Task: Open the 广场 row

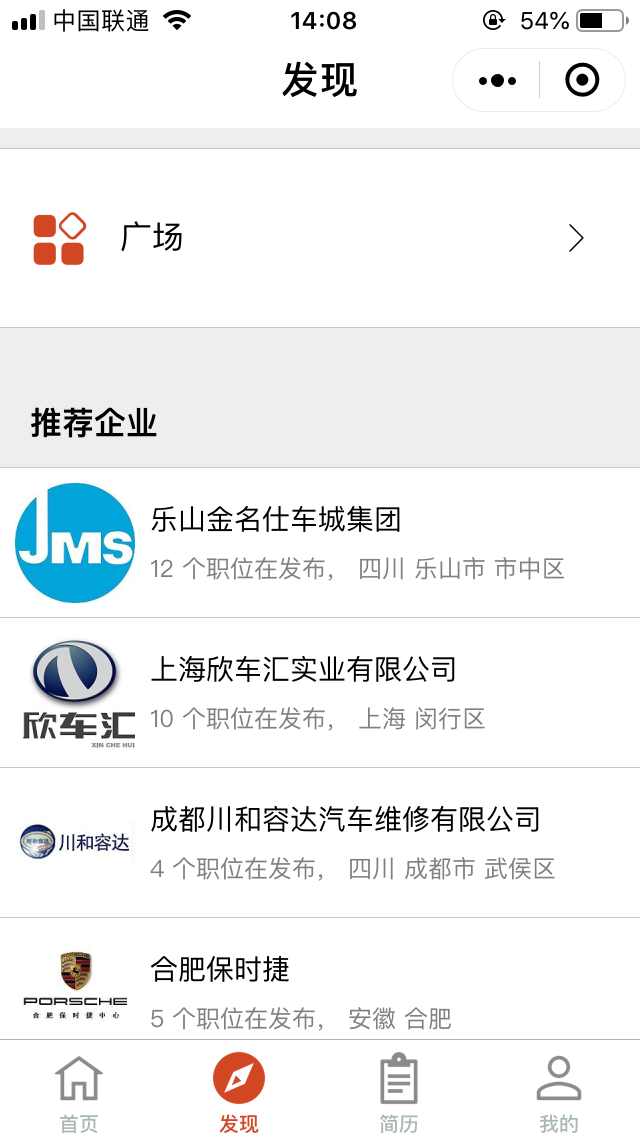Action: click(x=320, y=238)
